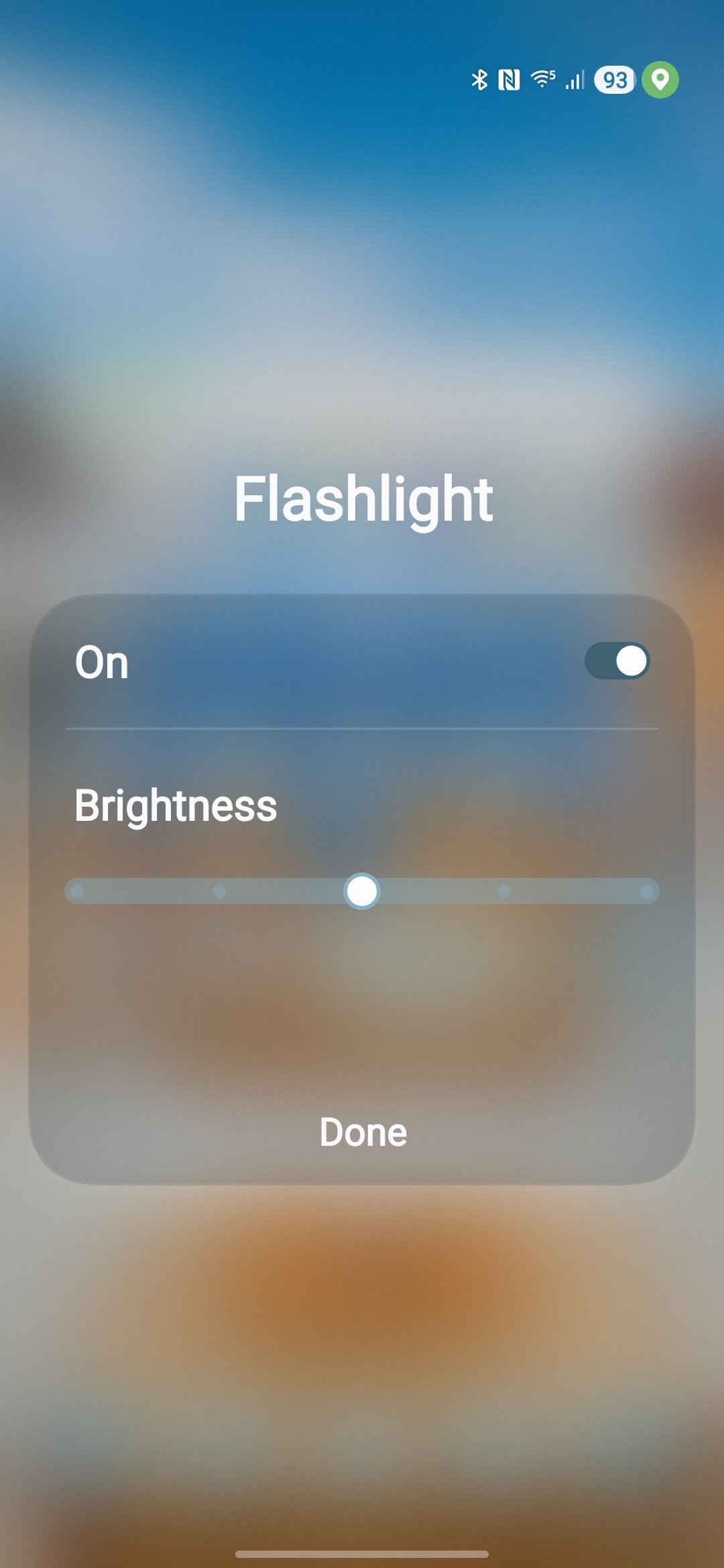Tap Done to close flashlight panel
This screenshot has height=1568, width=724.
pos(363,1132)
